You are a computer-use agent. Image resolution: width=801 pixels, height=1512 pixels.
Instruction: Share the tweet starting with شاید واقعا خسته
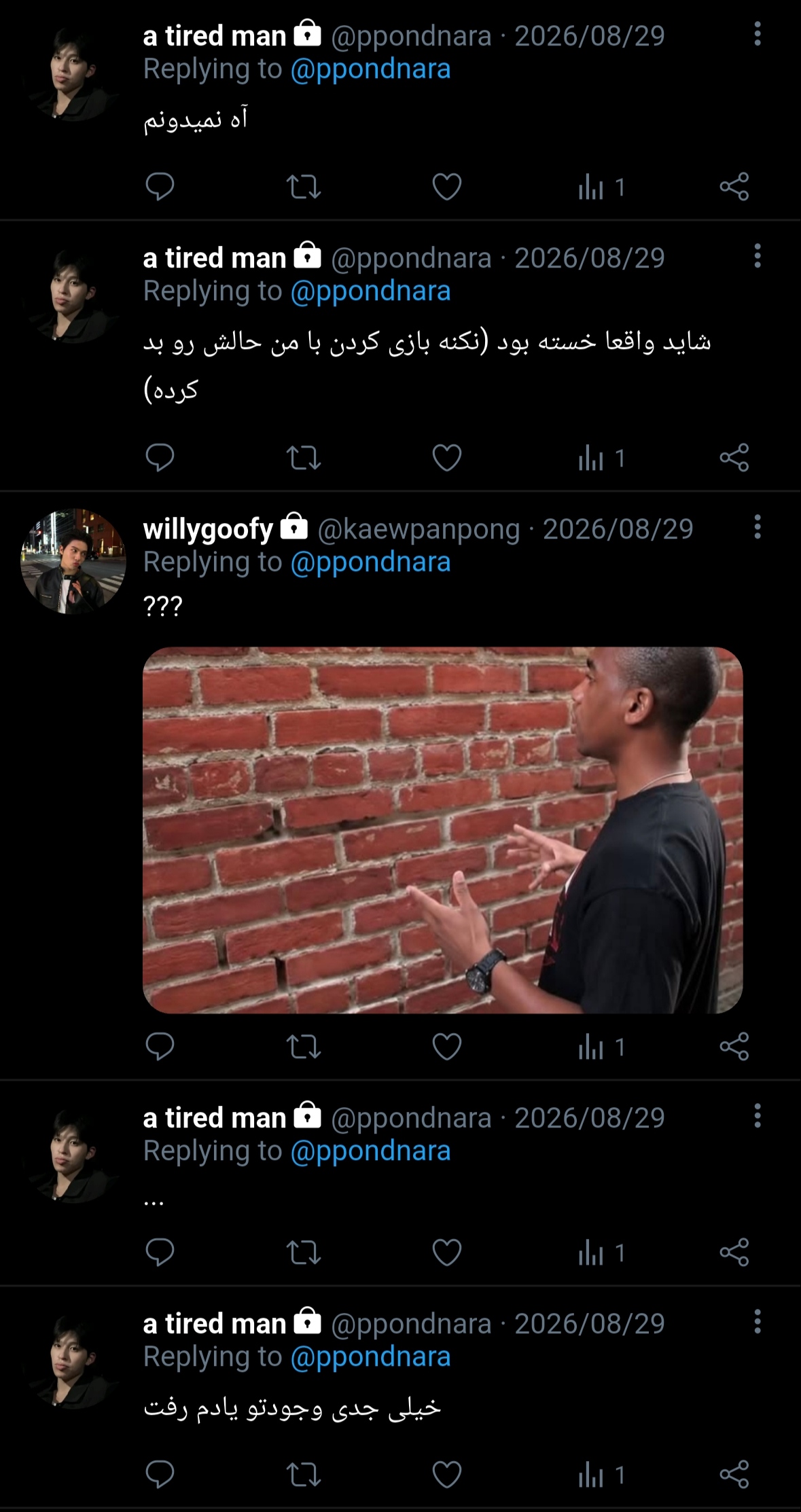(734, 458)
